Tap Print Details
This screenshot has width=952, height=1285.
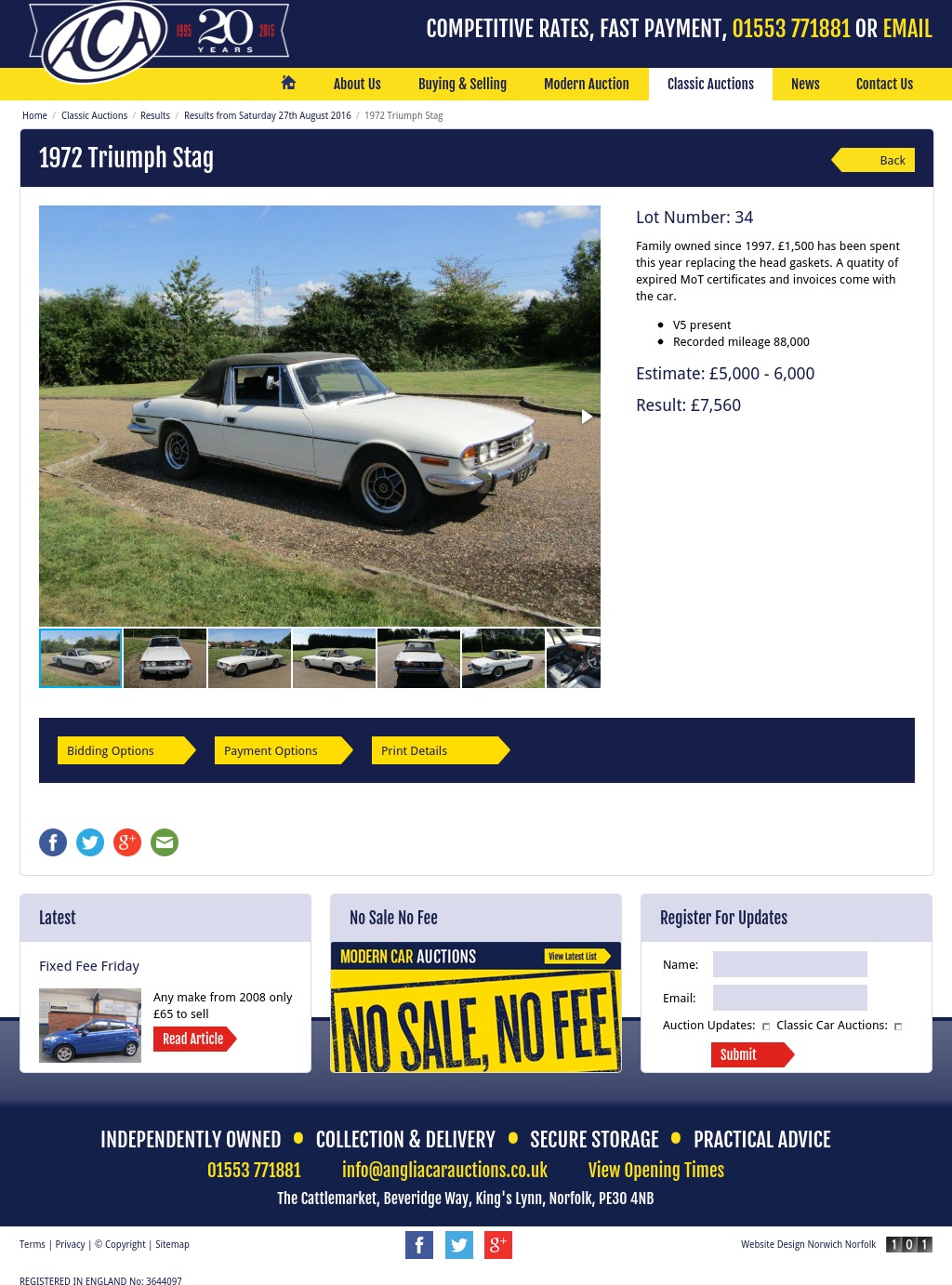click(437, 750)
